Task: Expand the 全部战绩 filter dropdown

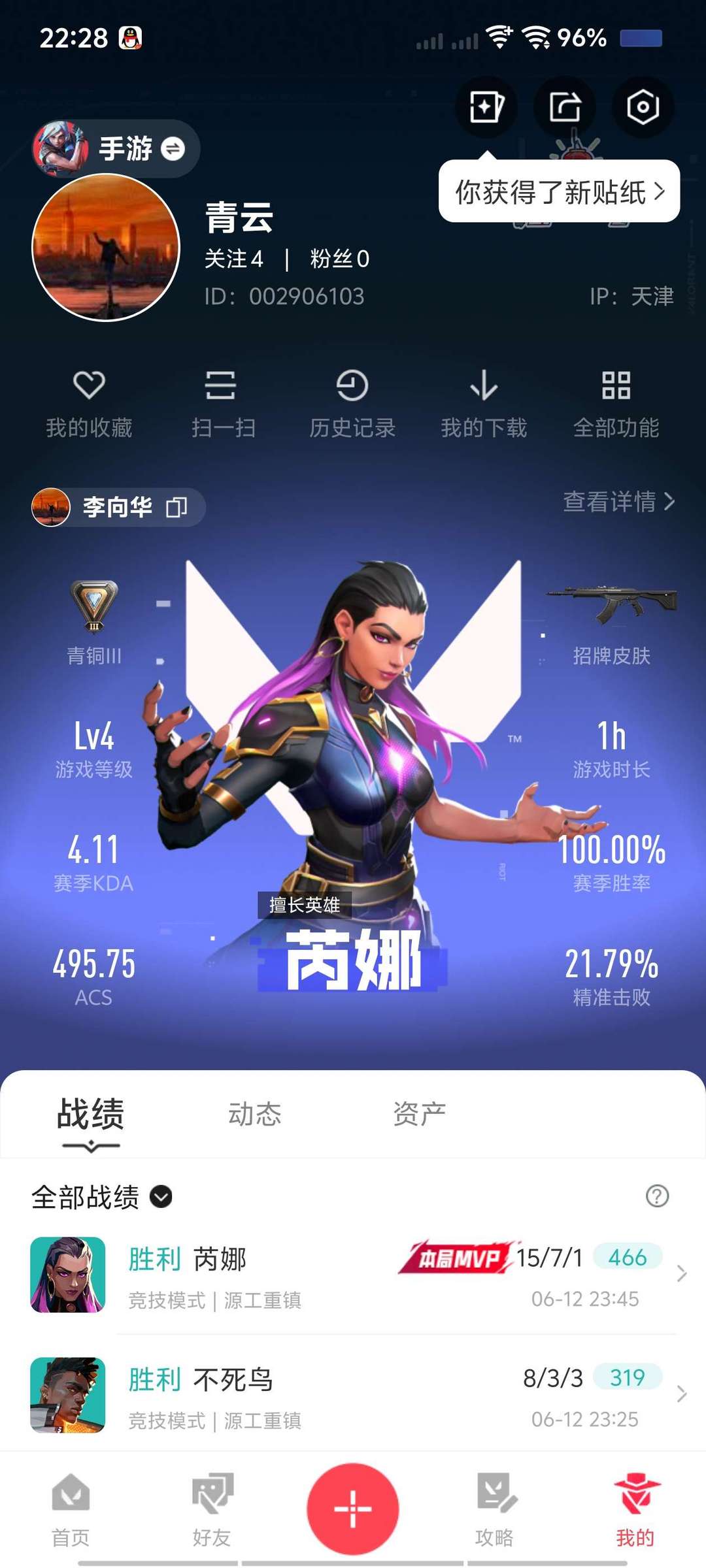Action: tap(101, 1197)
